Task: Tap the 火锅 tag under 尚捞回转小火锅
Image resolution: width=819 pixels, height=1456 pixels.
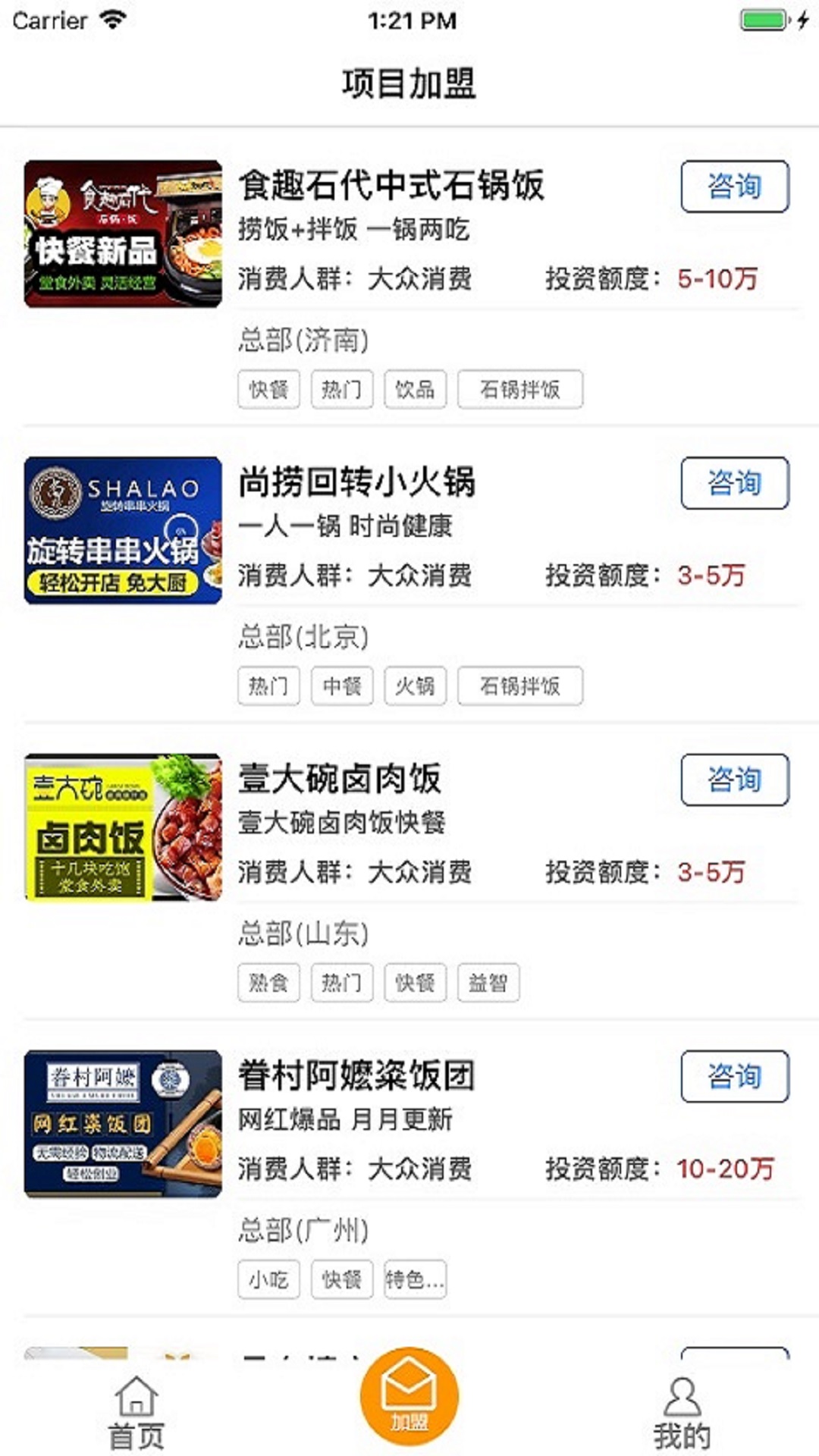Action: (416, 686)
